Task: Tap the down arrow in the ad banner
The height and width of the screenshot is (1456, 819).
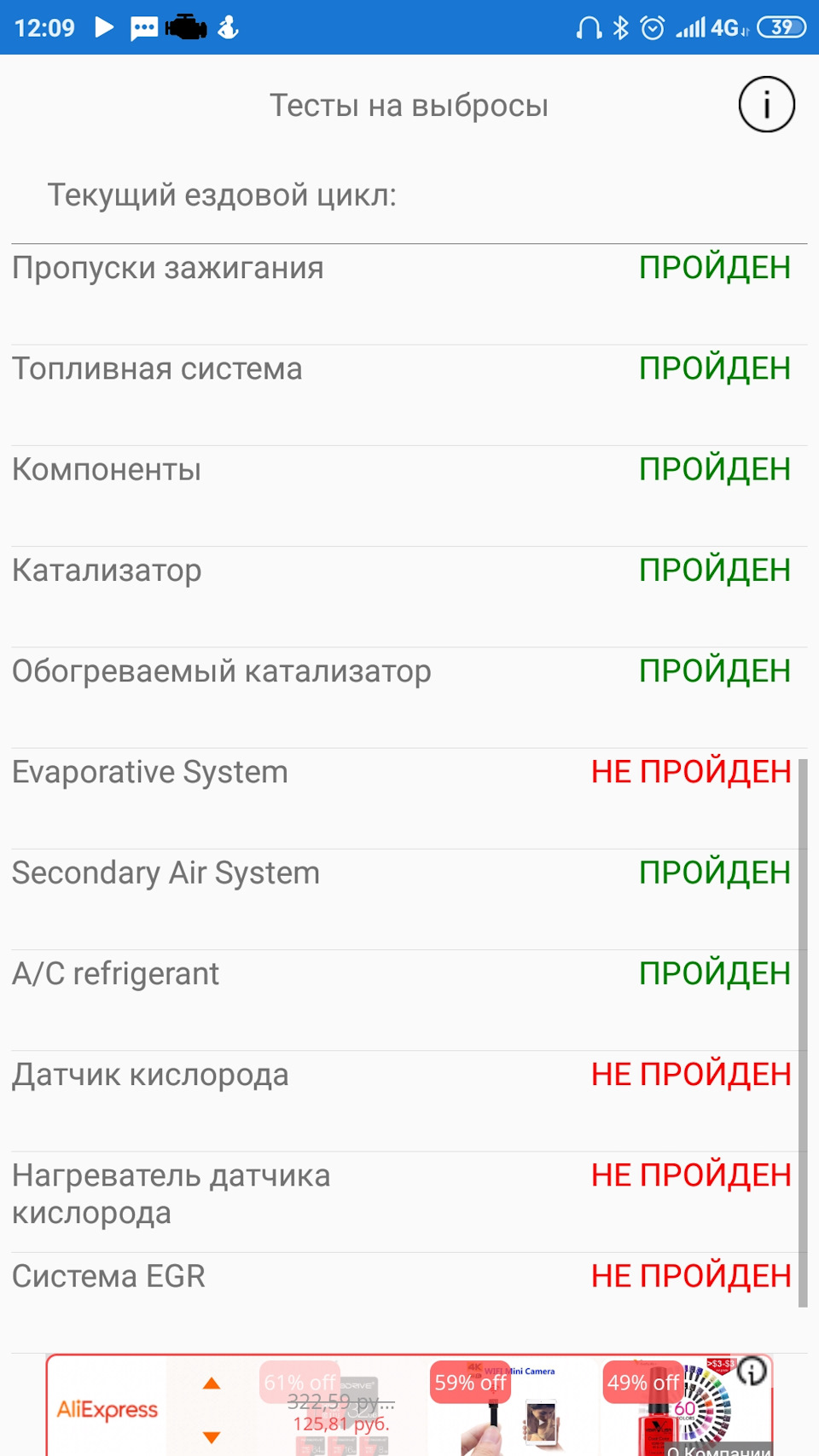Action: (x=212, y=1437)
